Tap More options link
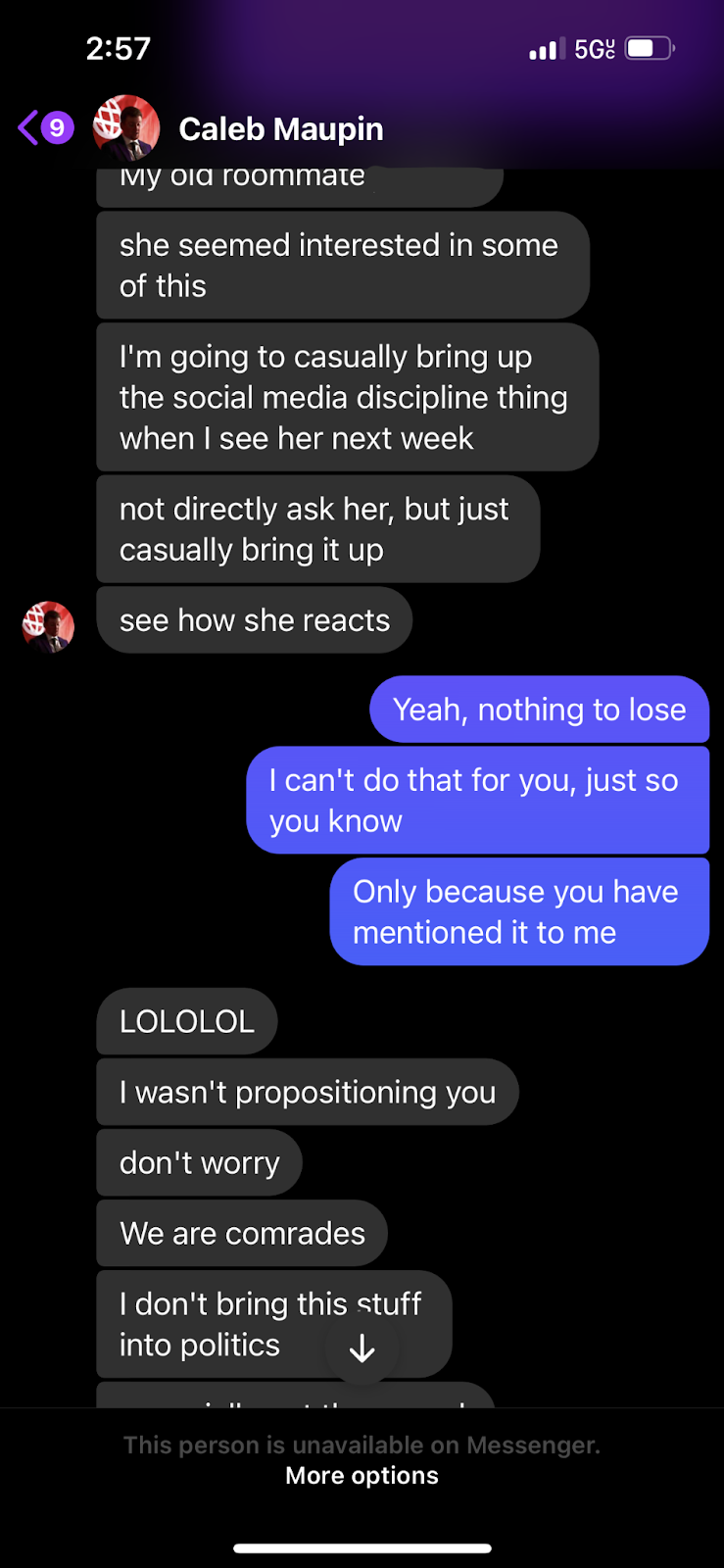Viewport: 724px width, 1568px height. (x=362, y=1476)
